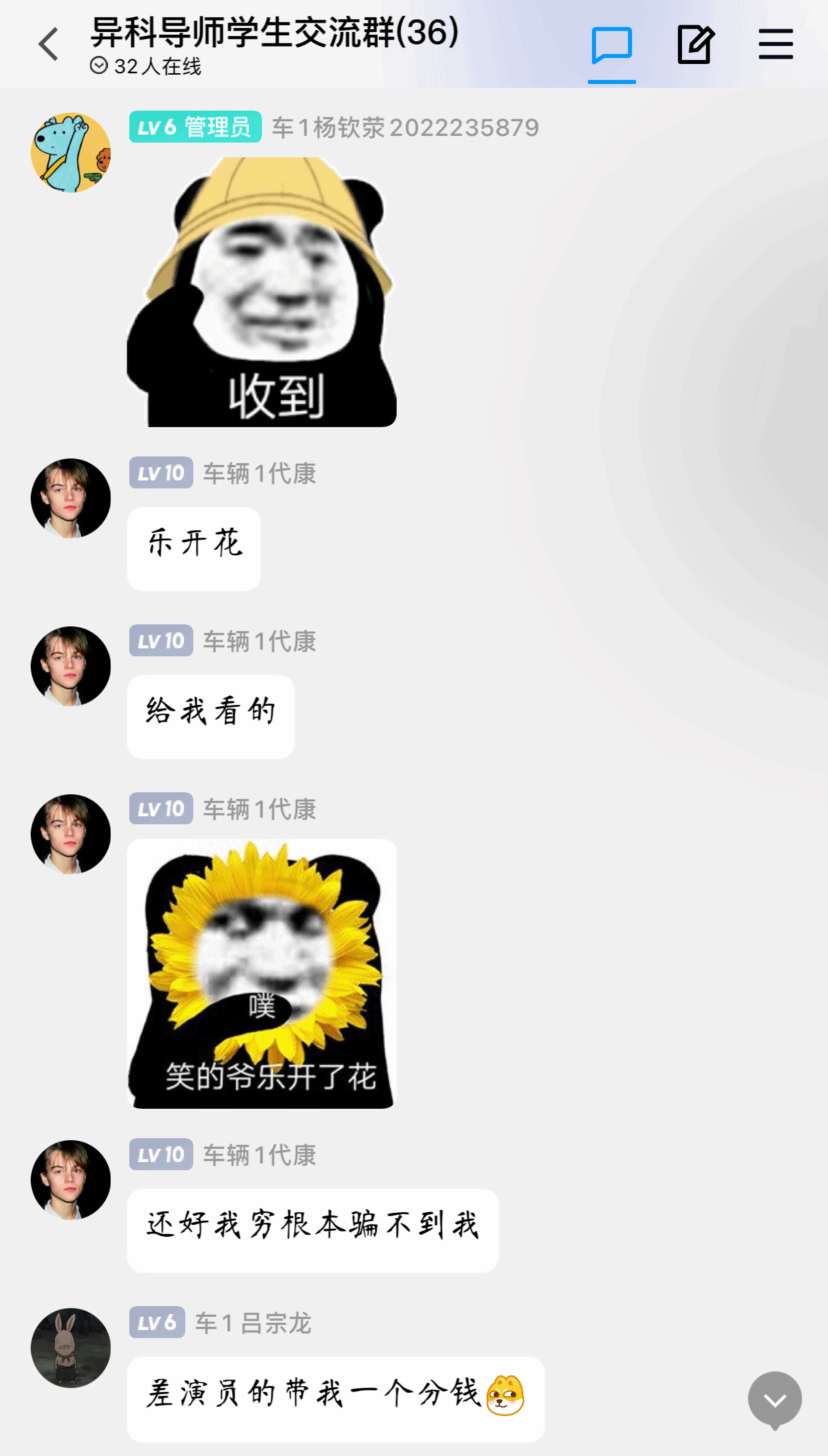Tap 代康's avatar beside 乐开花 message
The image size is (828, 1456).
coord(71,498)
